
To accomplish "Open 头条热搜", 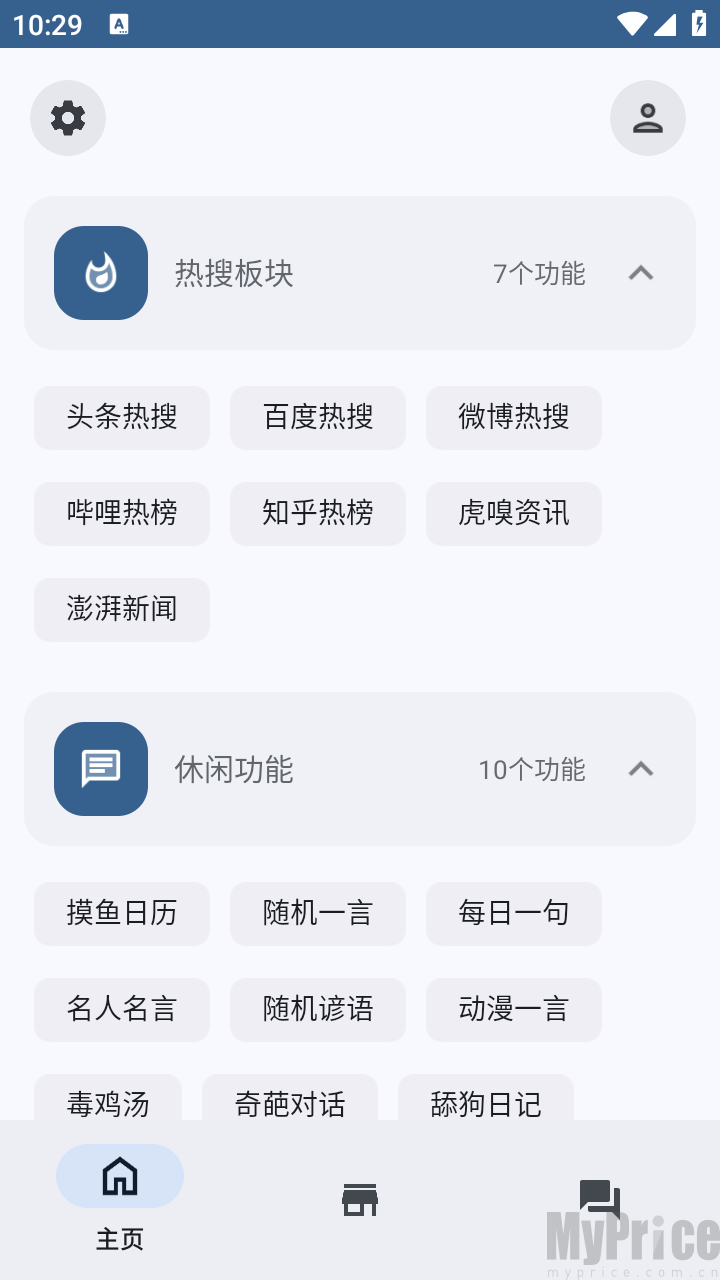I will click(121, 418).
